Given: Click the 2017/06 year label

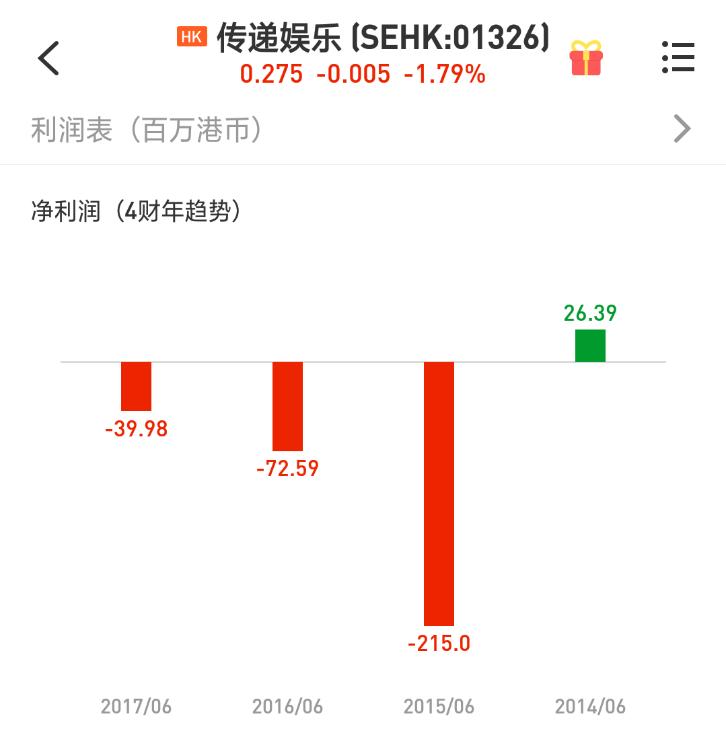Looking at the screenshot, I should point(136,705).
